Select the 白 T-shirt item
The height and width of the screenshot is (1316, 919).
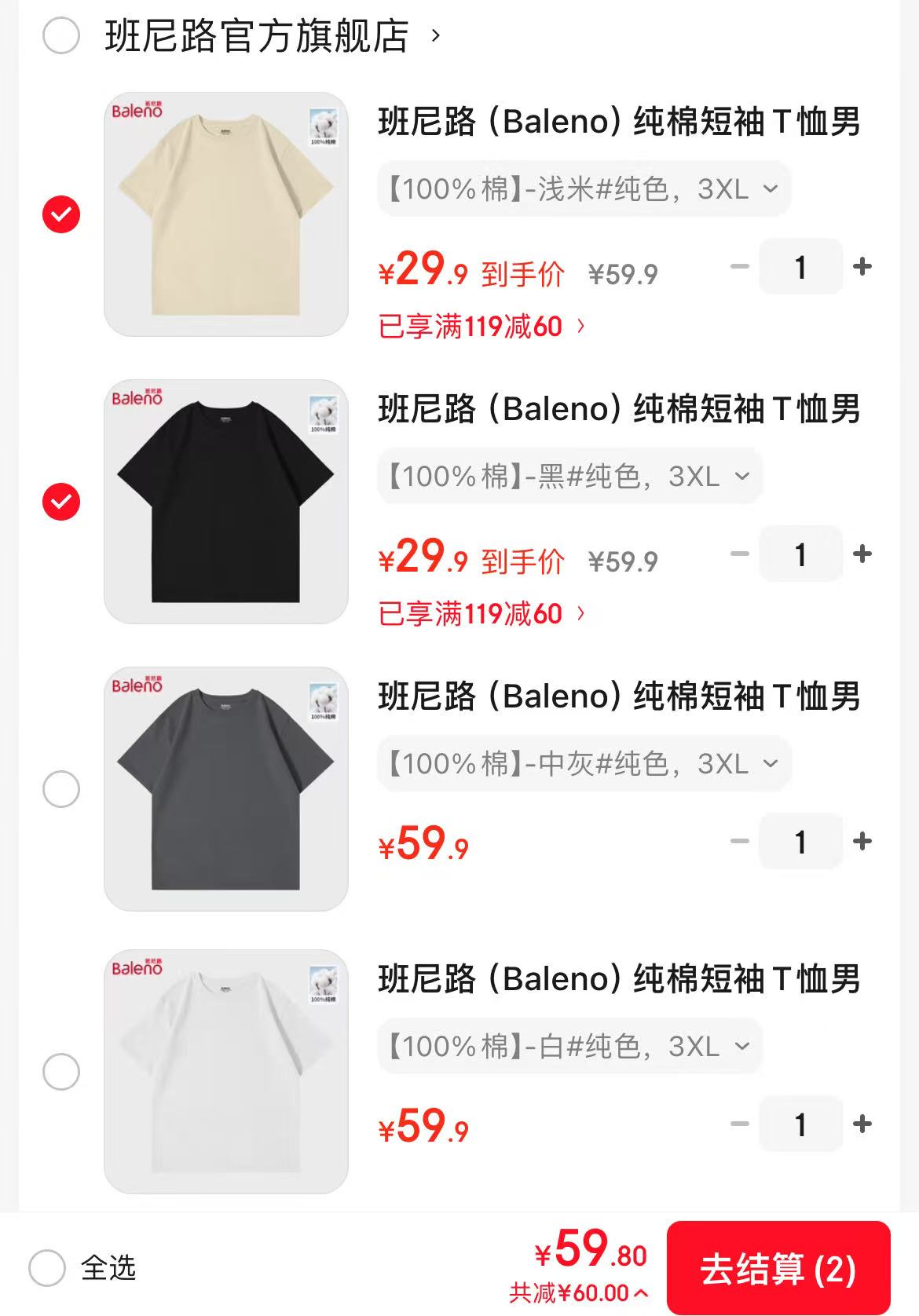click(61, 1072)
